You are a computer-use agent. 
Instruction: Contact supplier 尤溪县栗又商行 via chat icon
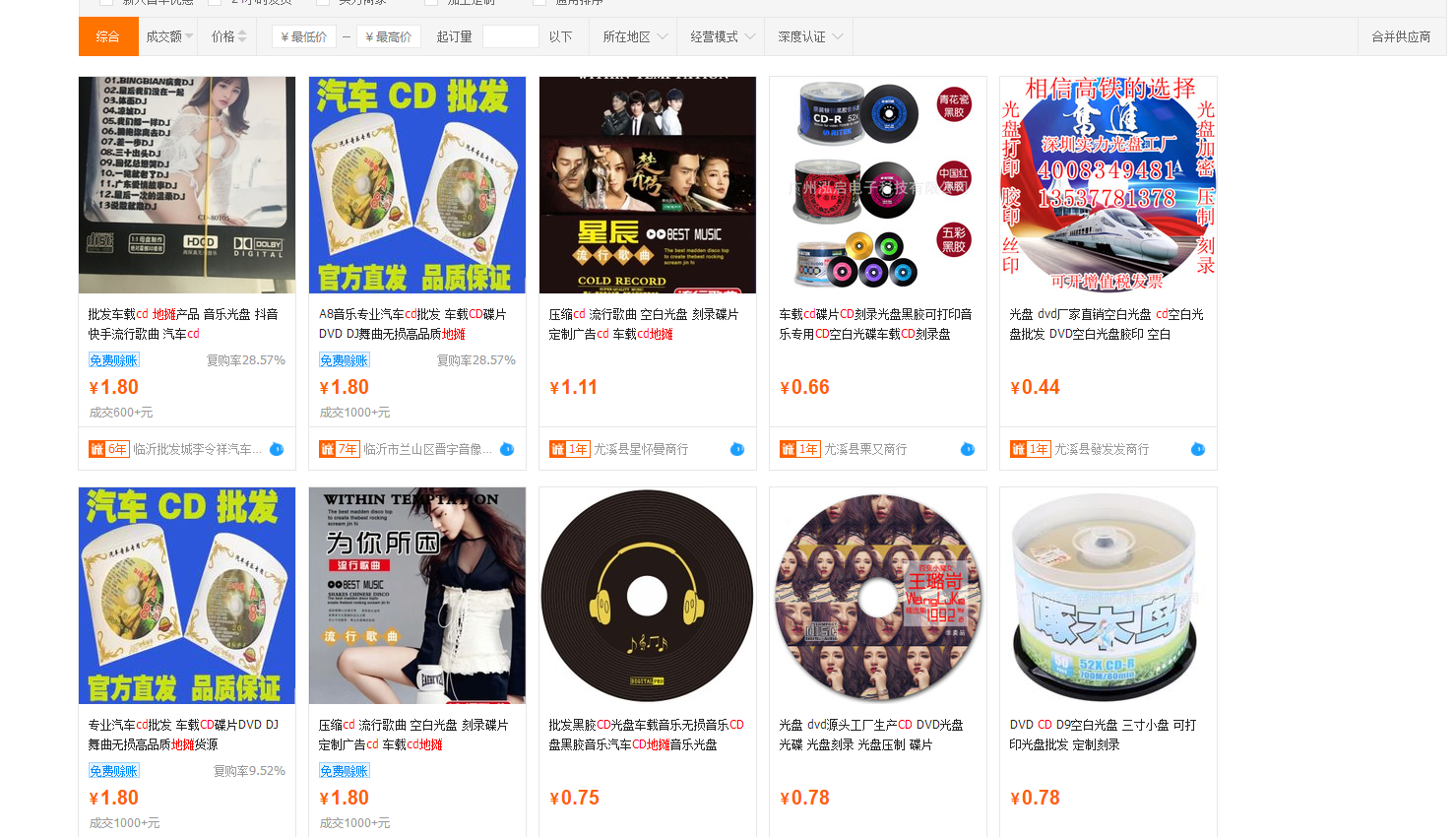pos(968,449)
